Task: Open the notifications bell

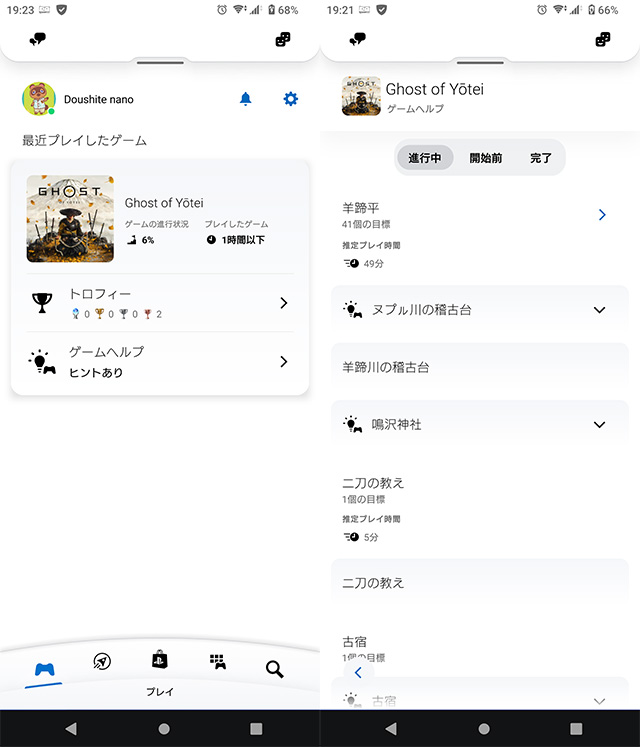Action: (x=245, y=99)
